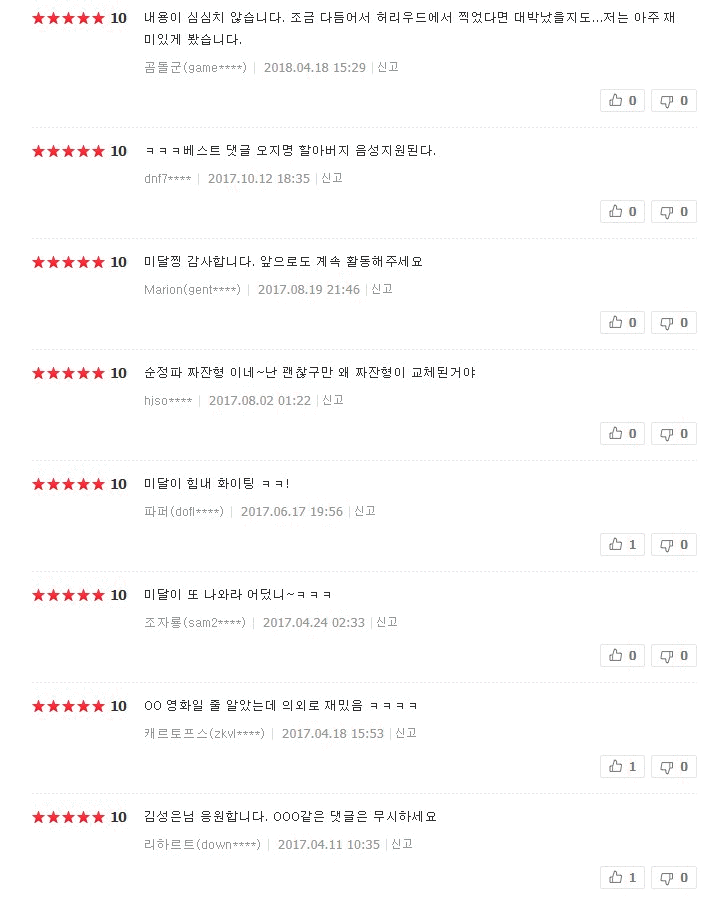This screenshot has height=899, width=724.
Task: Report the review by 리하르트
Action: tap(402, 844)
